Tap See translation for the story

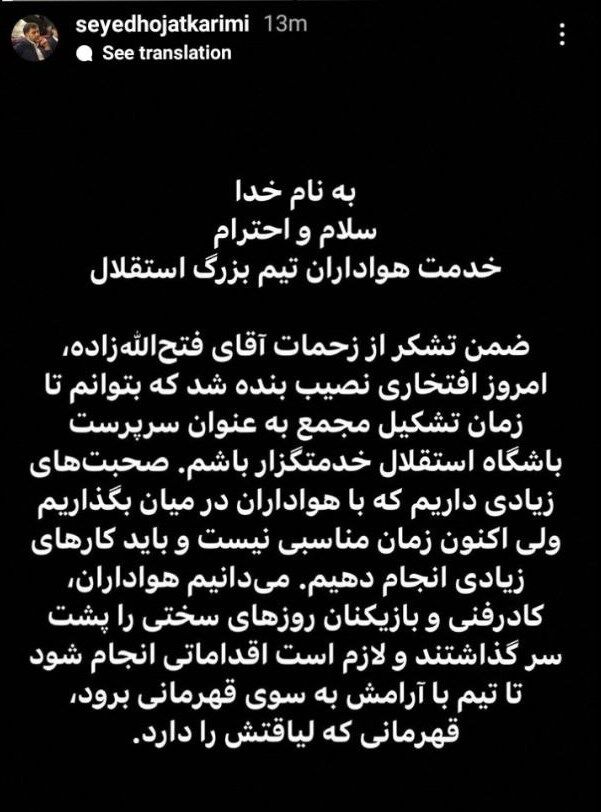[x=166, y=53]
